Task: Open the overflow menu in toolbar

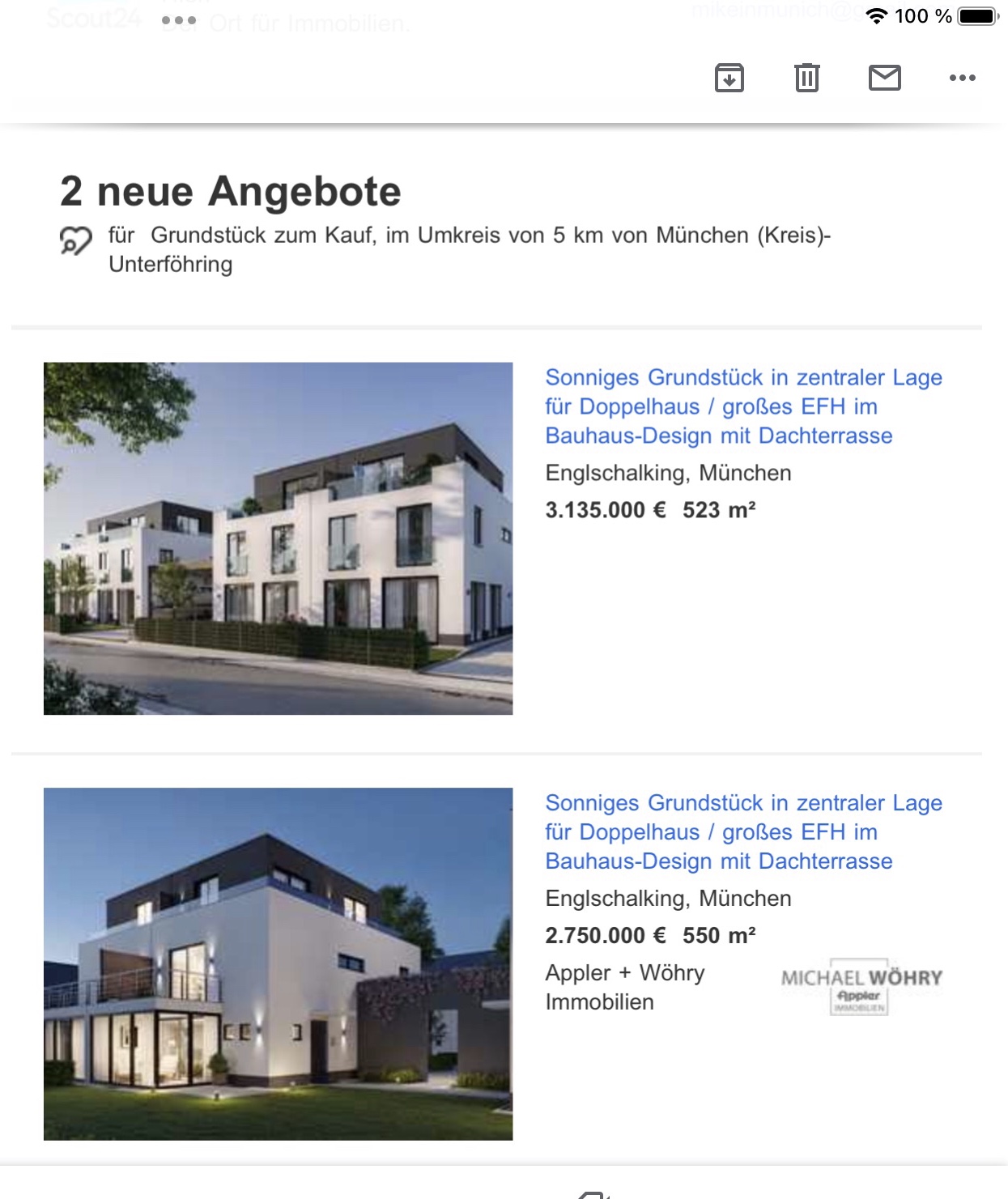Action: [x=962, y=78]
